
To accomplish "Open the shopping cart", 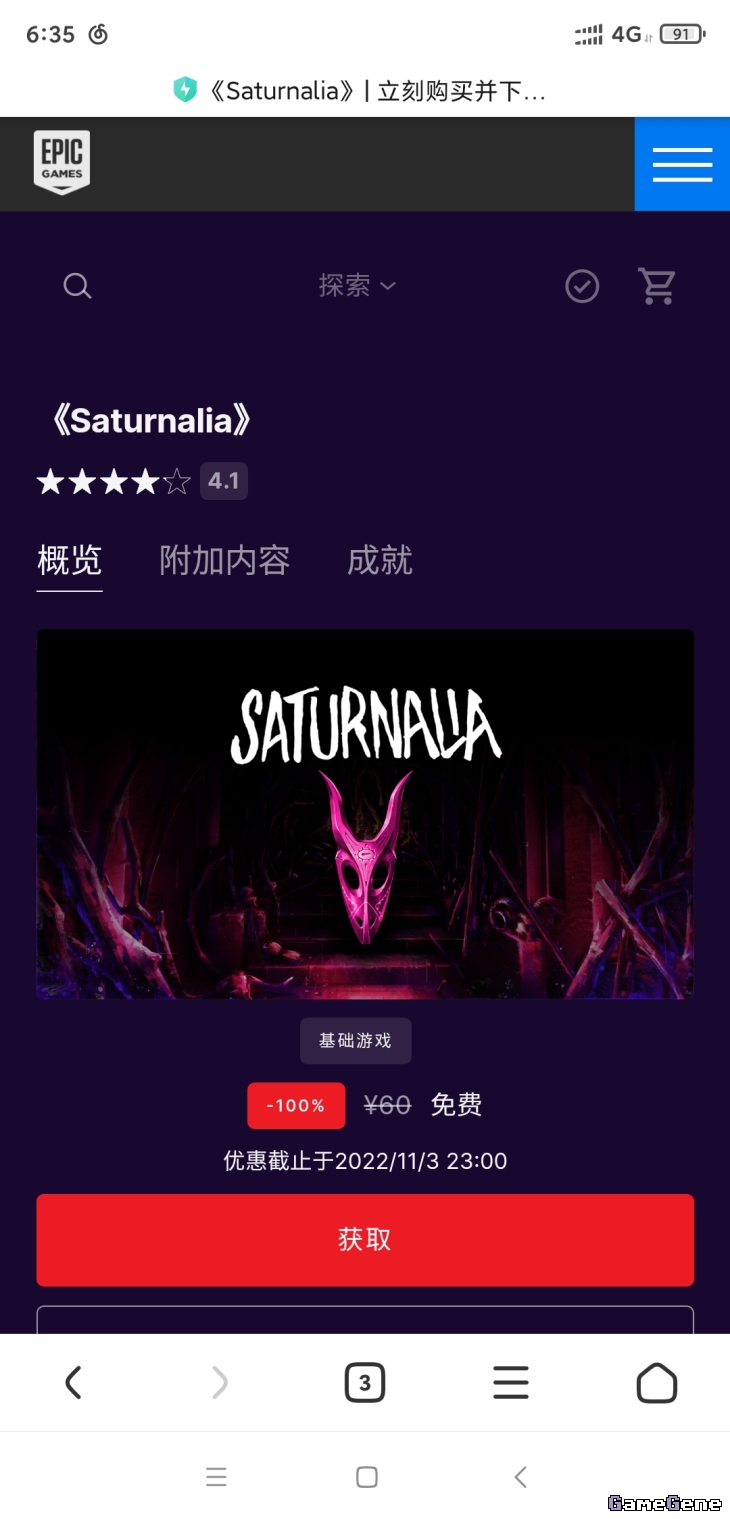I will tap(657, 287).
